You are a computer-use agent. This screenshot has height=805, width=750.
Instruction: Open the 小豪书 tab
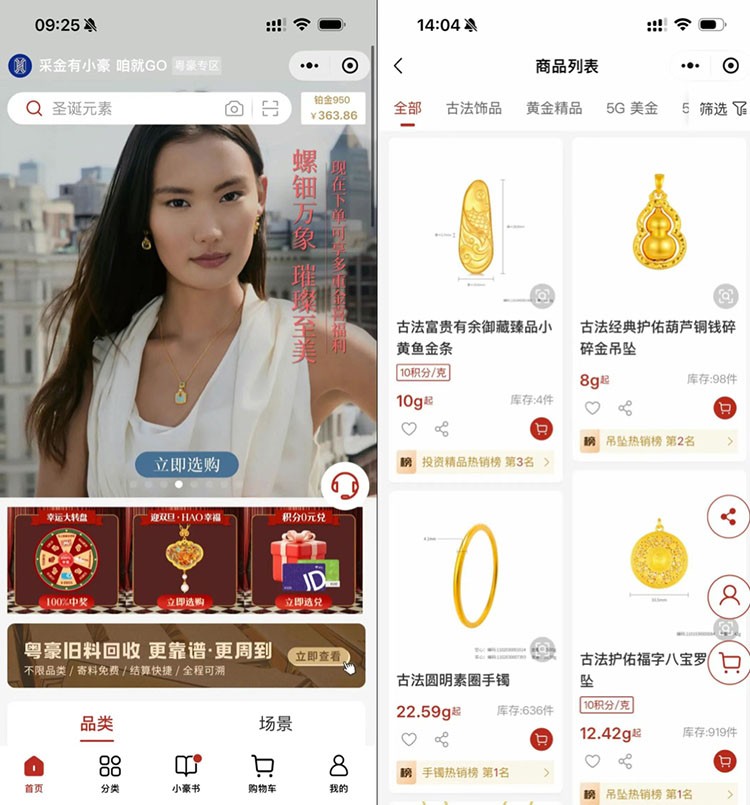[x=186, y=774]
